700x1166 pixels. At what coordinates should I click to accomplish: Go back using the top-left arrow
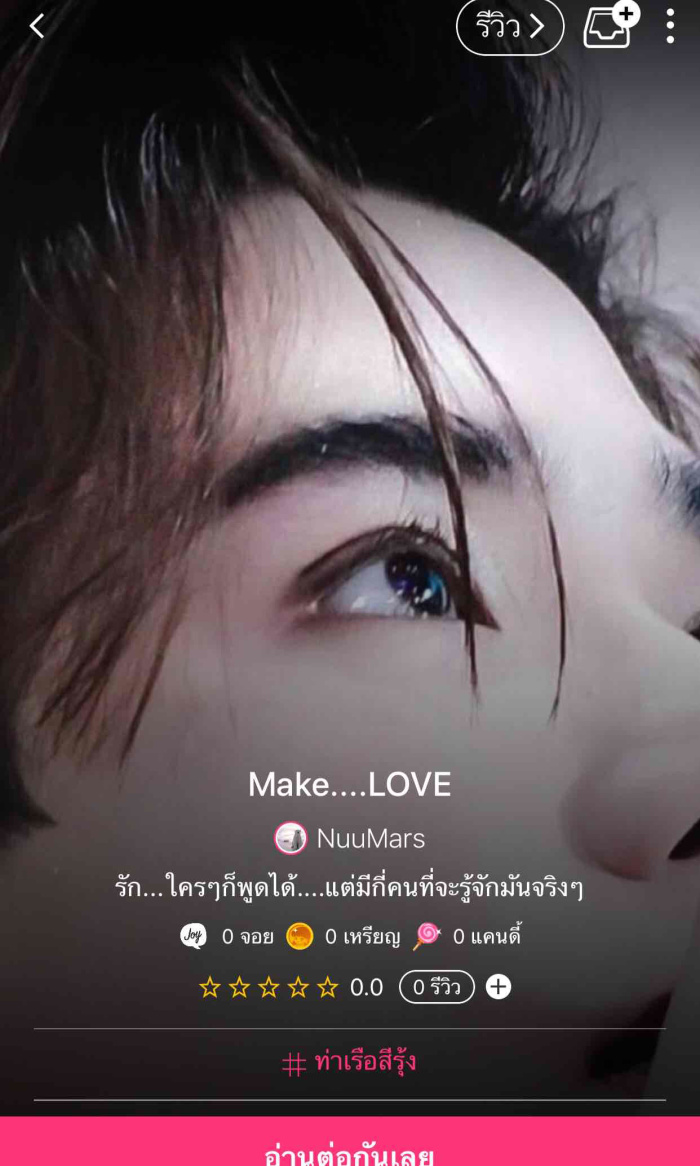37,27
